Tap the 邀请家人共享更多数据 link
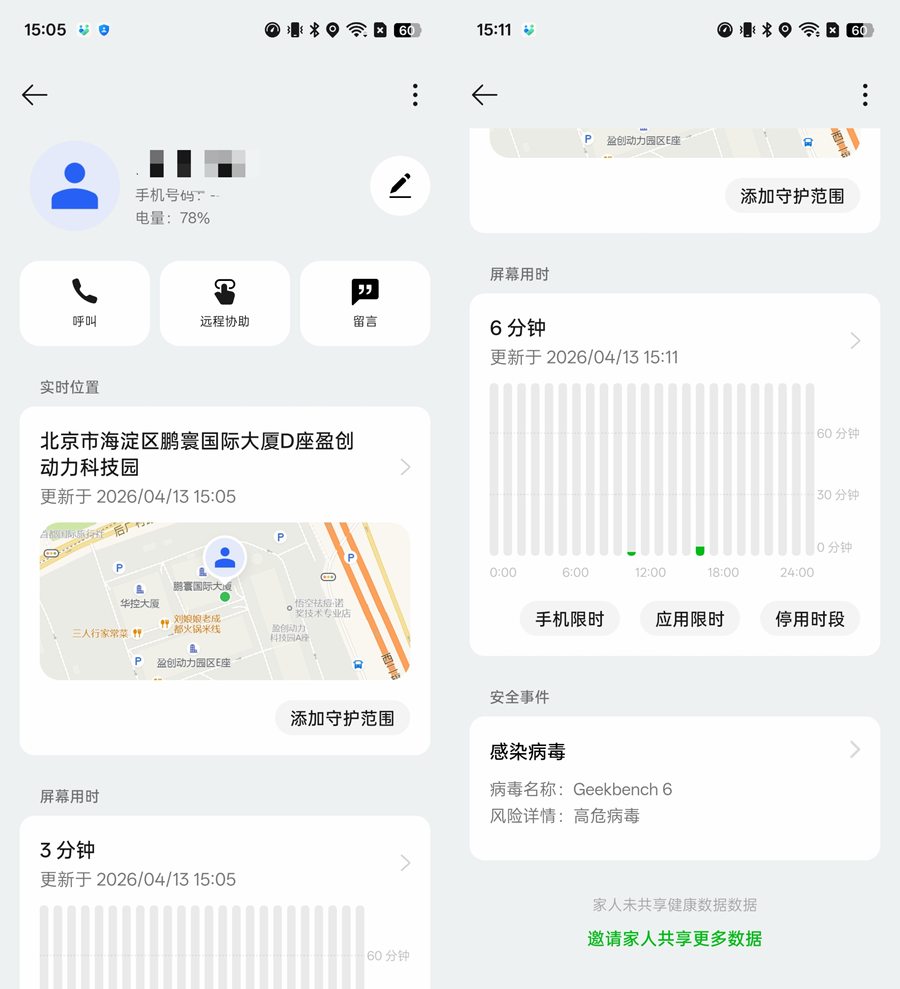This screenshot has height=989, width=900. point(675,939)
